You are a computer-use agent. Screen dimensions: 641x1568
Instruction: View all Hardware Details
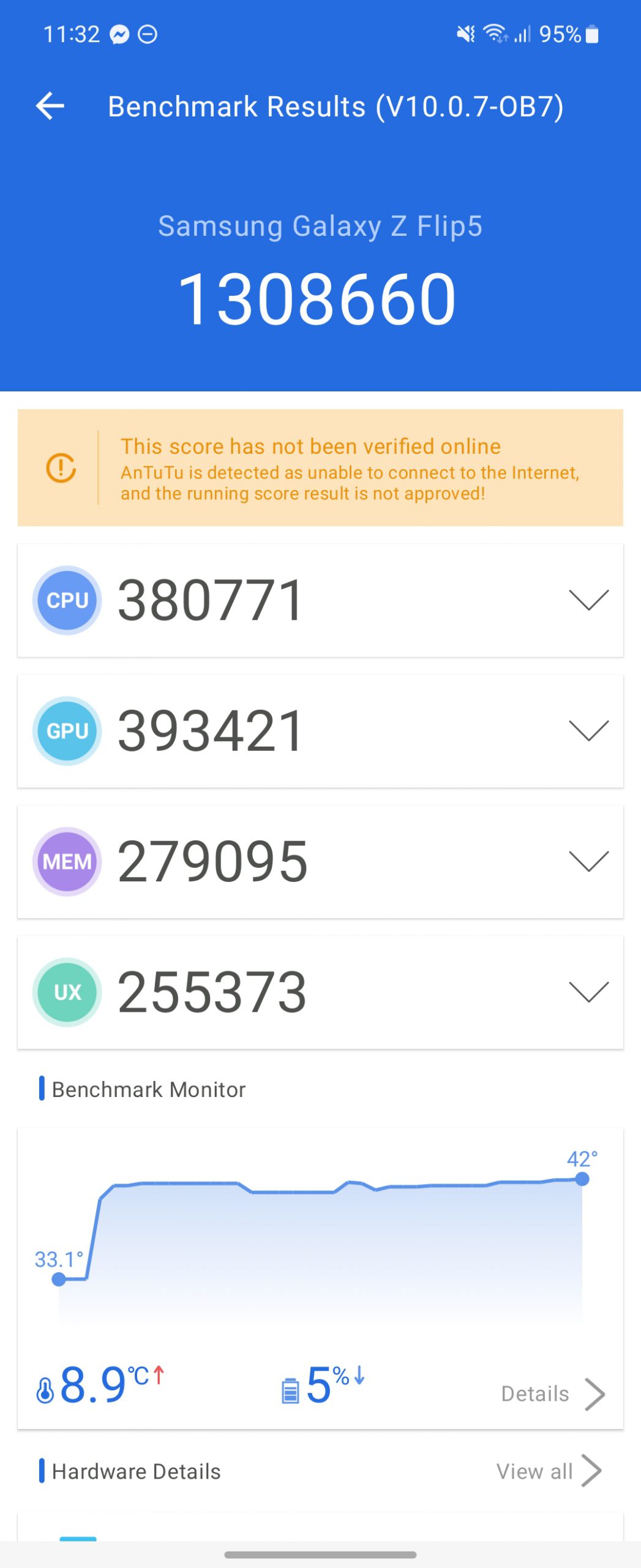[548, 1471]
